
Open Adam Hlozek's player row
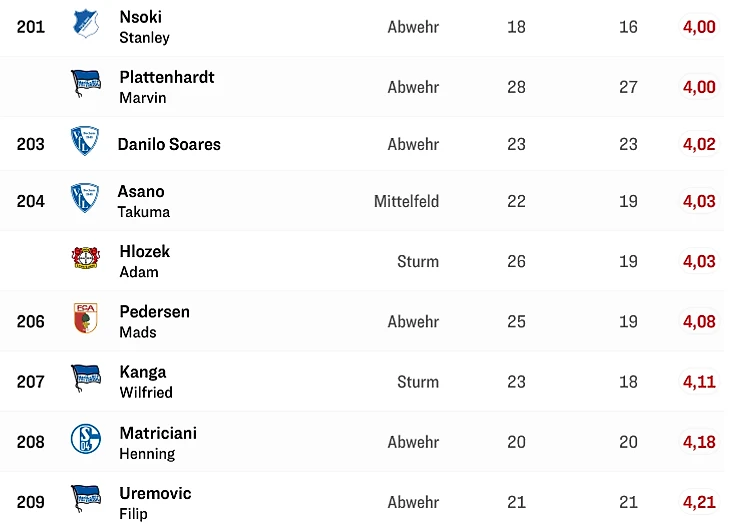(x=144, y=261)
